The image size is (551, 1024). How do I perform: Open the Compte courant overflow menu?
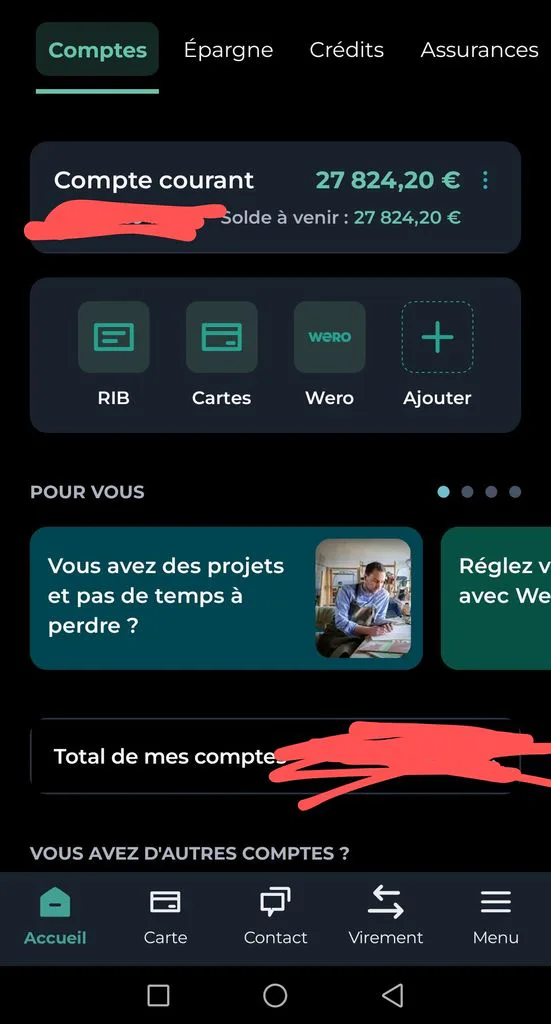[485, 180]
